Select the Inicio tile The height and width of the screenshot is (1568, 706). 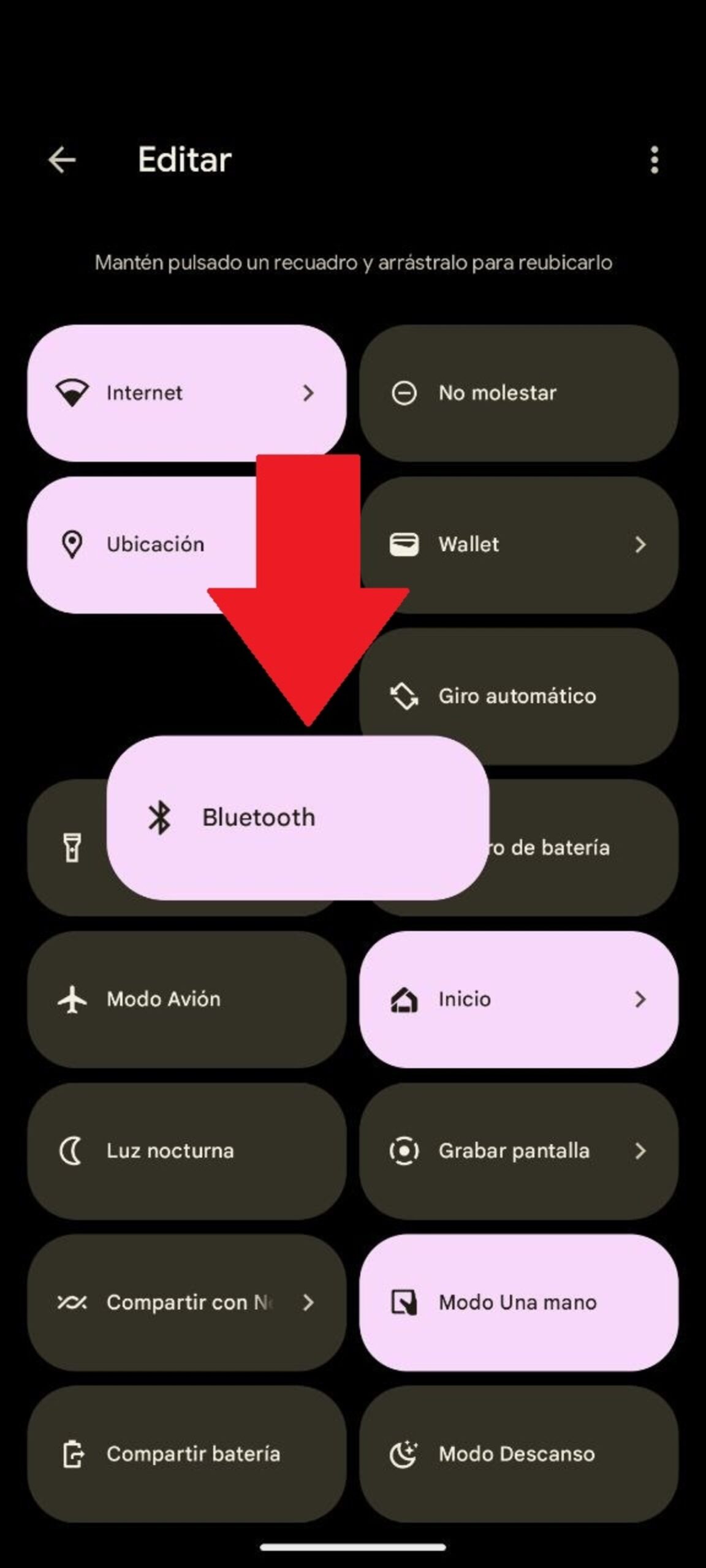point(518,1000)
